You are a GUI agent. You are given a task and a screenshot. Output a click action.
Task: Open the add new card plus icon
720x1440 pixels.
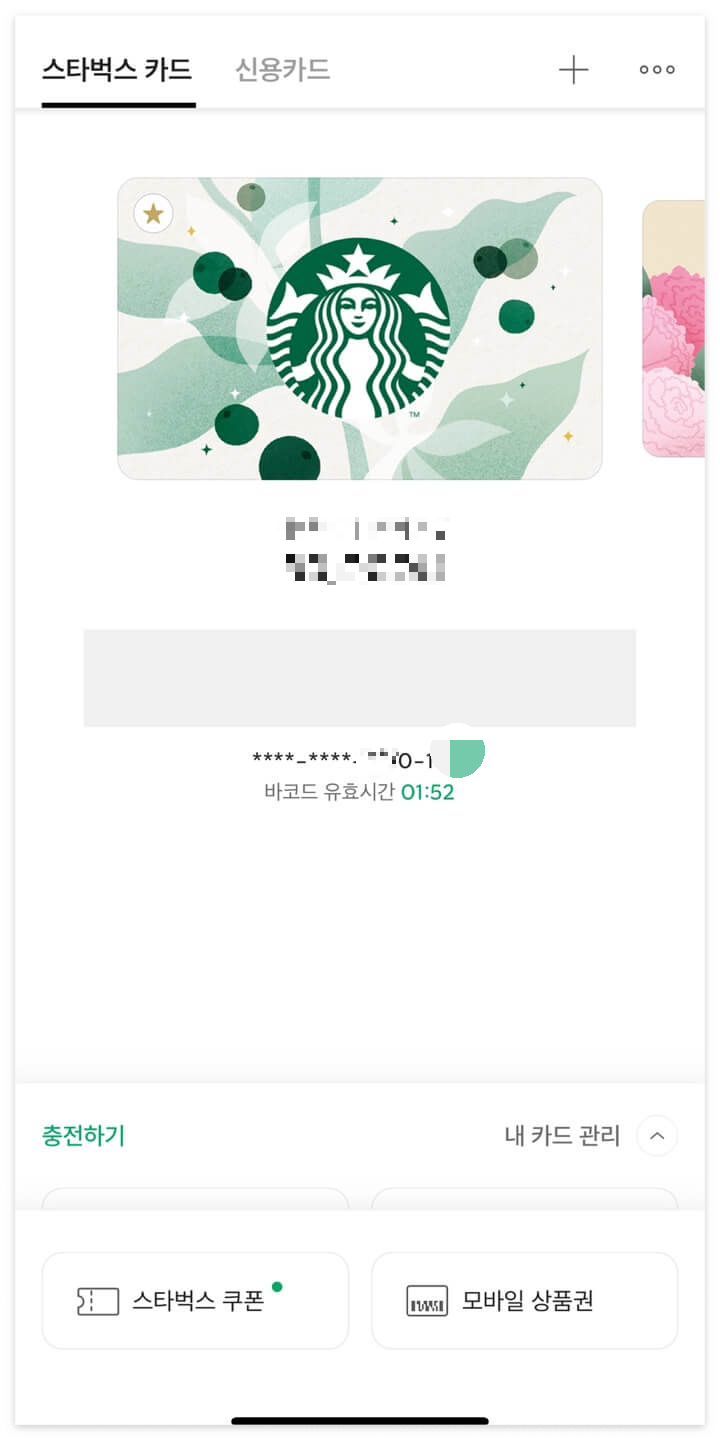tap(574, 70)
